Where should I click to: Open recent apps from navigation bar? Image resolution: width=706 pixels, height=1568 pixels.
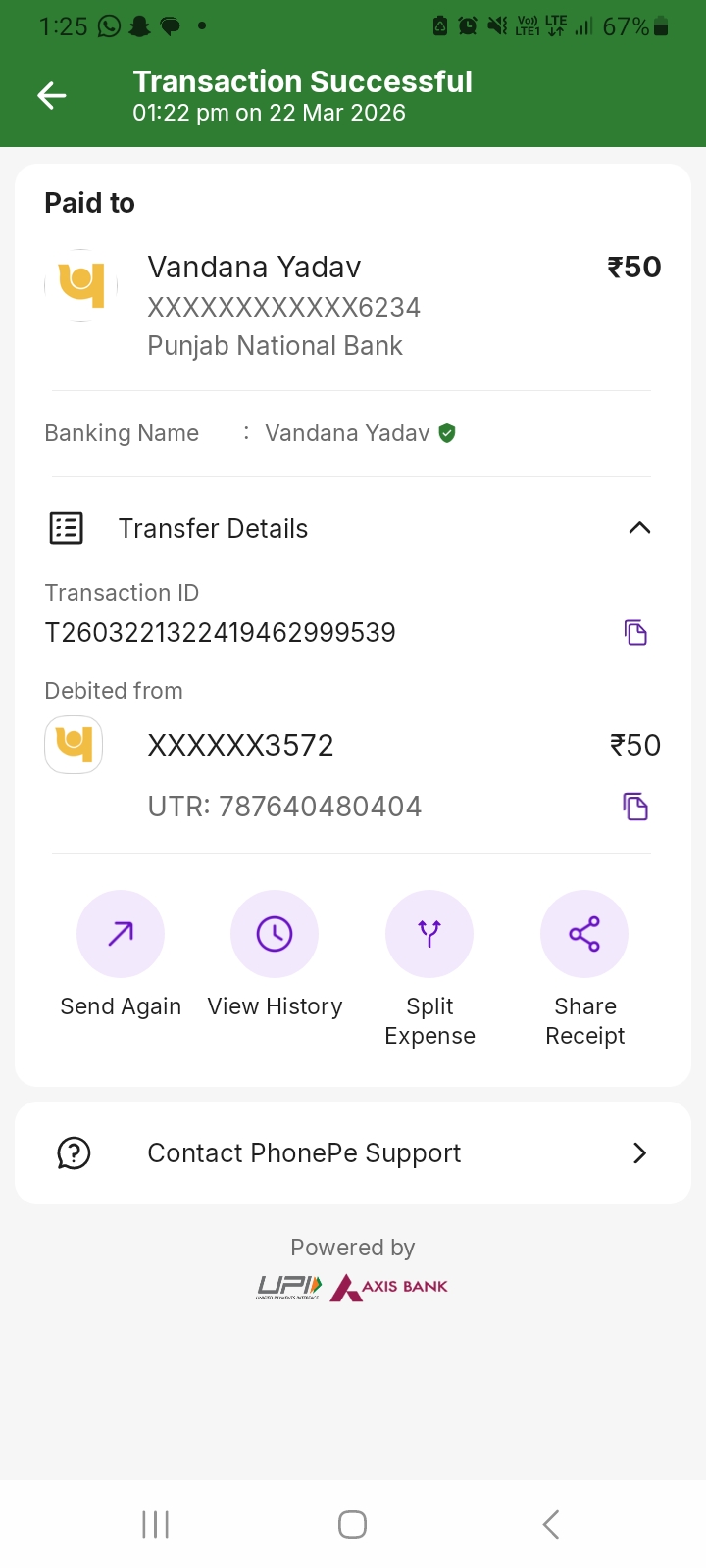(x=156, y=1524)
